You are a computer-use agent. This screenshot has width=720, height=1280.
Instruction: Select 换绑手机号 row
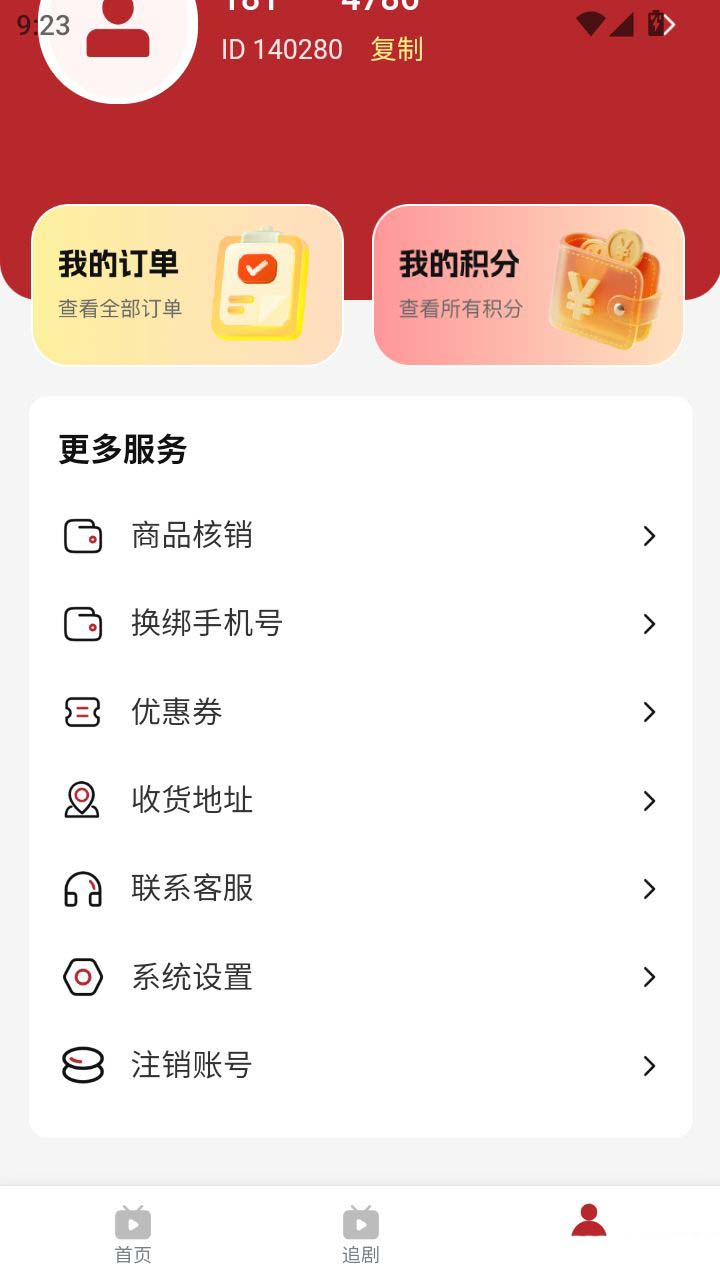pyautogui.click(x=360, y=624)
